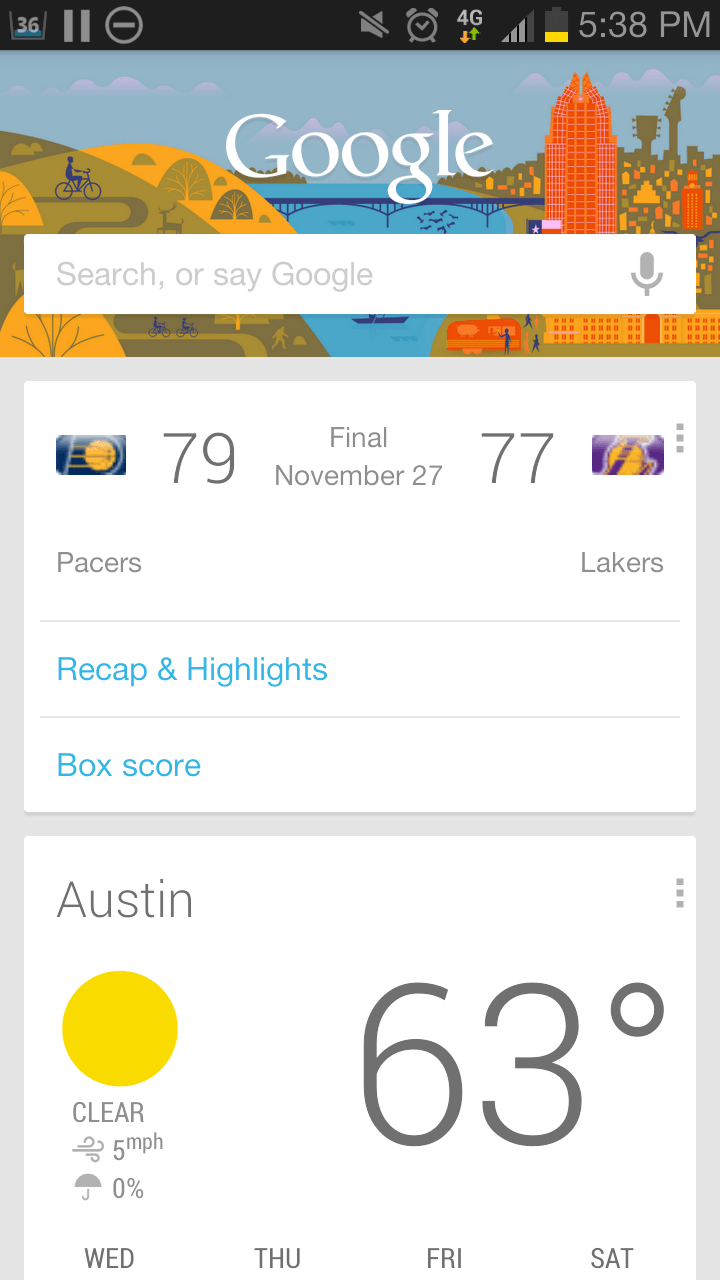Open the Austin weather card

(x=360, y=1058)
